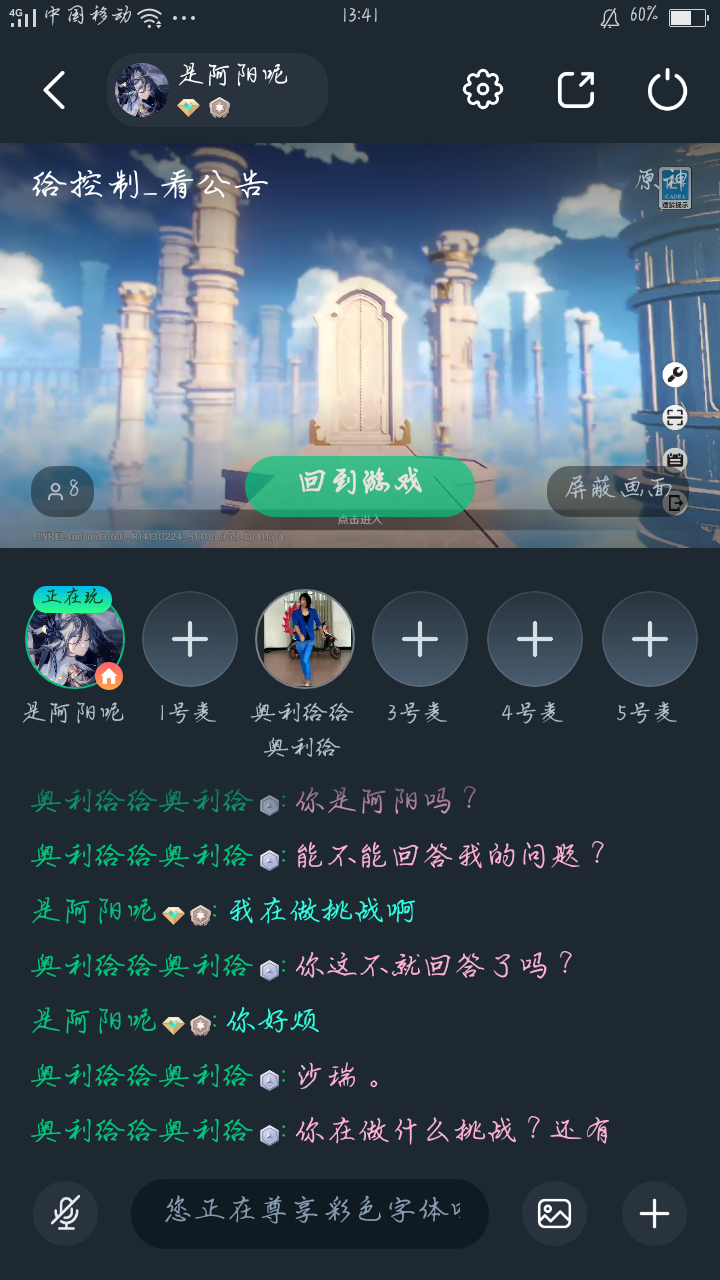
Task: Open 奥利给给奥利给's avatar on the mic seat
Action: (x=305, y=639)
